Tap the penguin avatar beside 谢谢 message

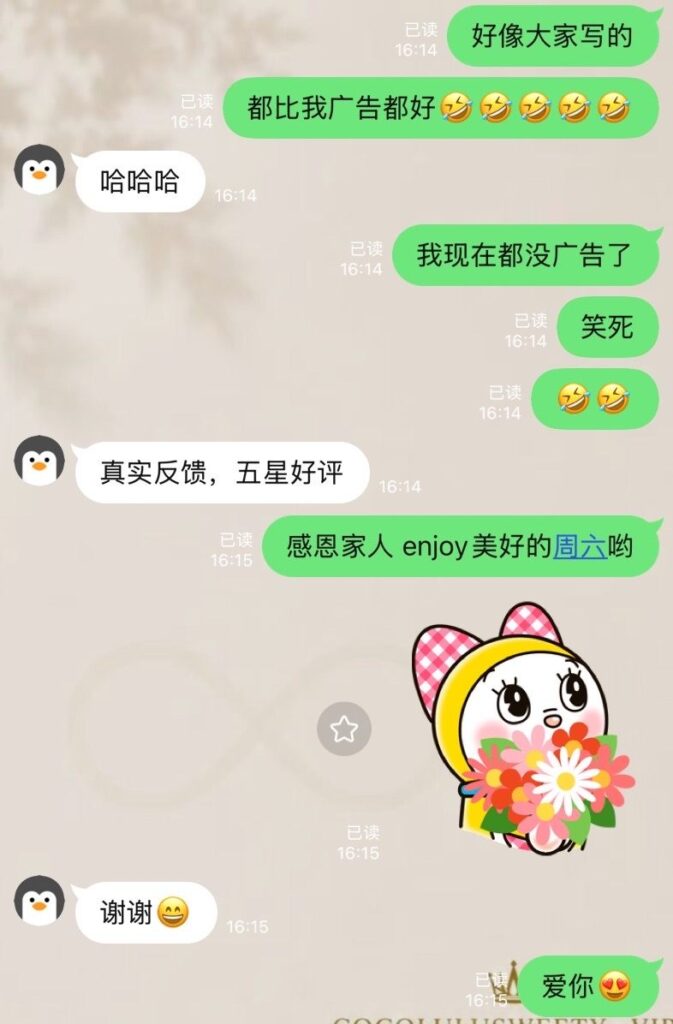point(39,901)
